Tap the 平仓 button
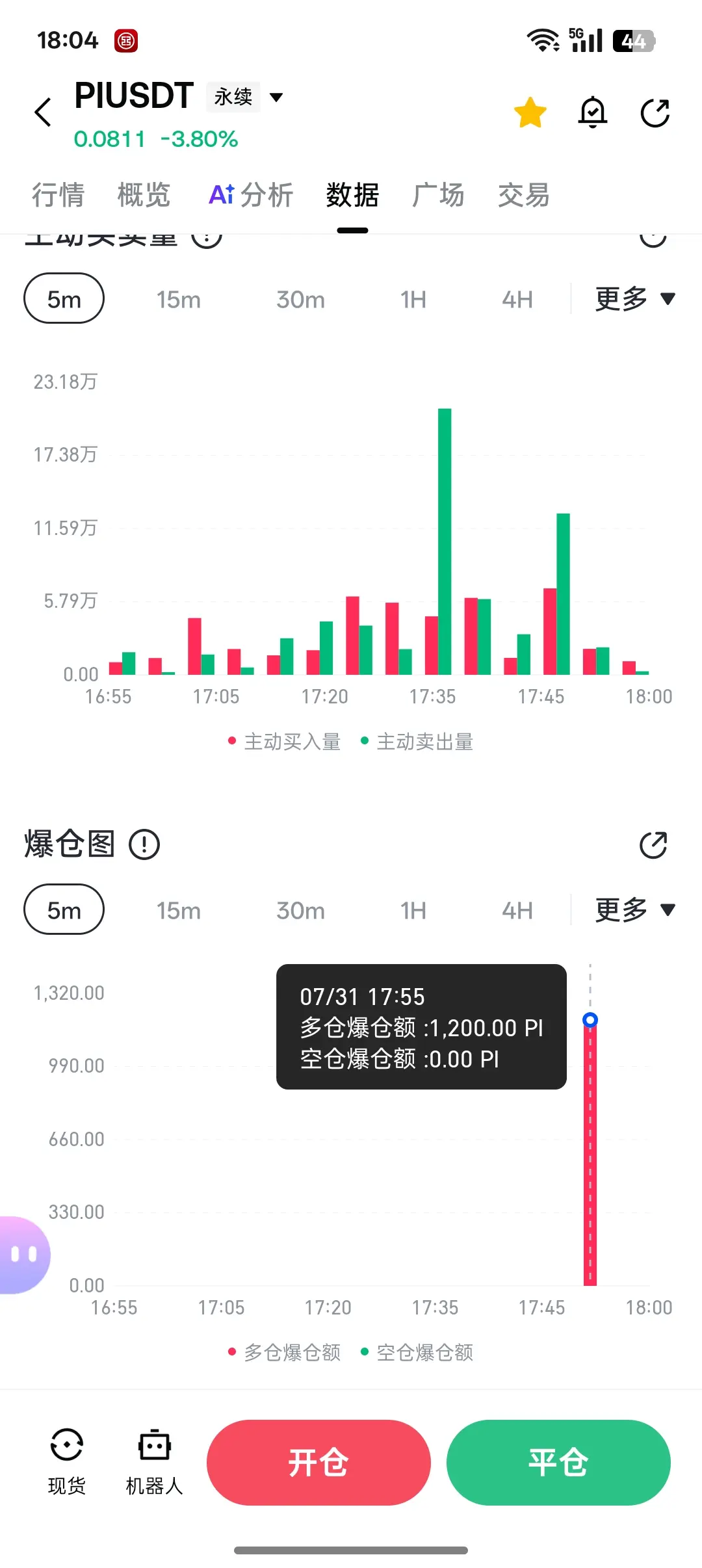702x1568 pixels. 558,1463
